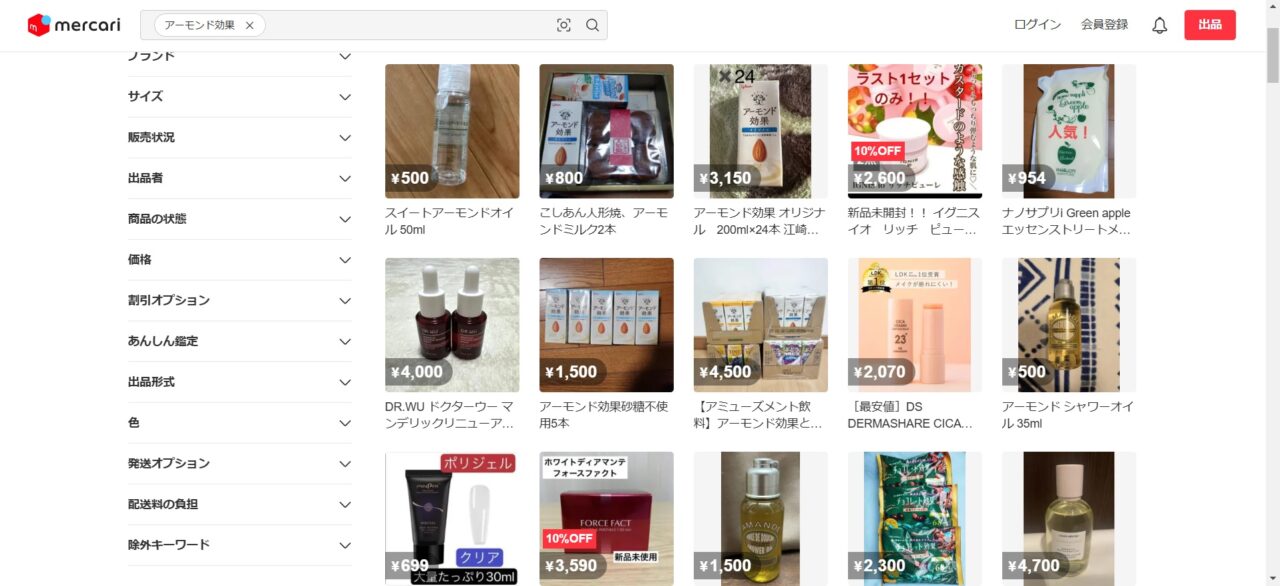Remove the アーモンド効果 search chip
Image resolution: width=1280 pixels, height=586 pixels.
click(250, 25)
